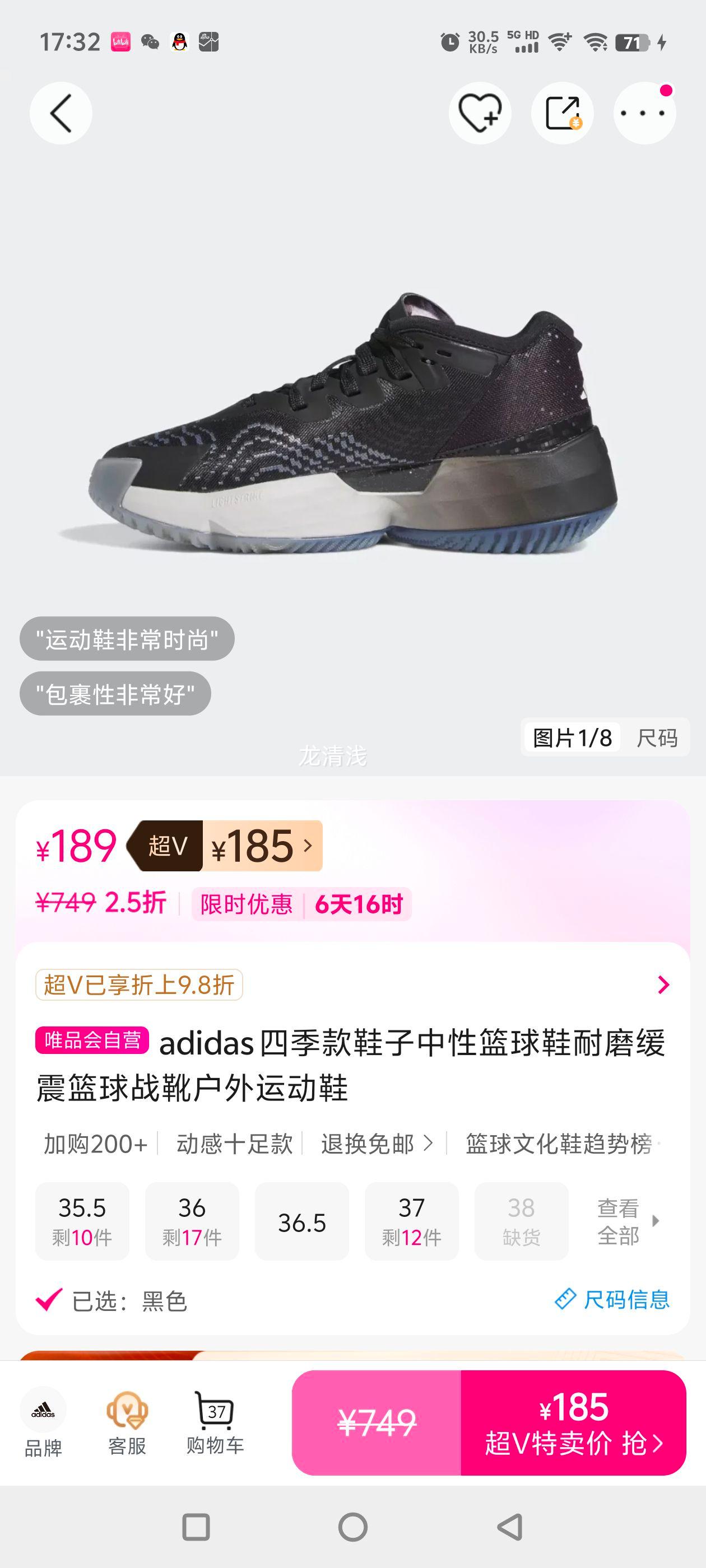706x1568 pixels.
Task: Open the more options (...) menu
Action: [x=642, y=113]
